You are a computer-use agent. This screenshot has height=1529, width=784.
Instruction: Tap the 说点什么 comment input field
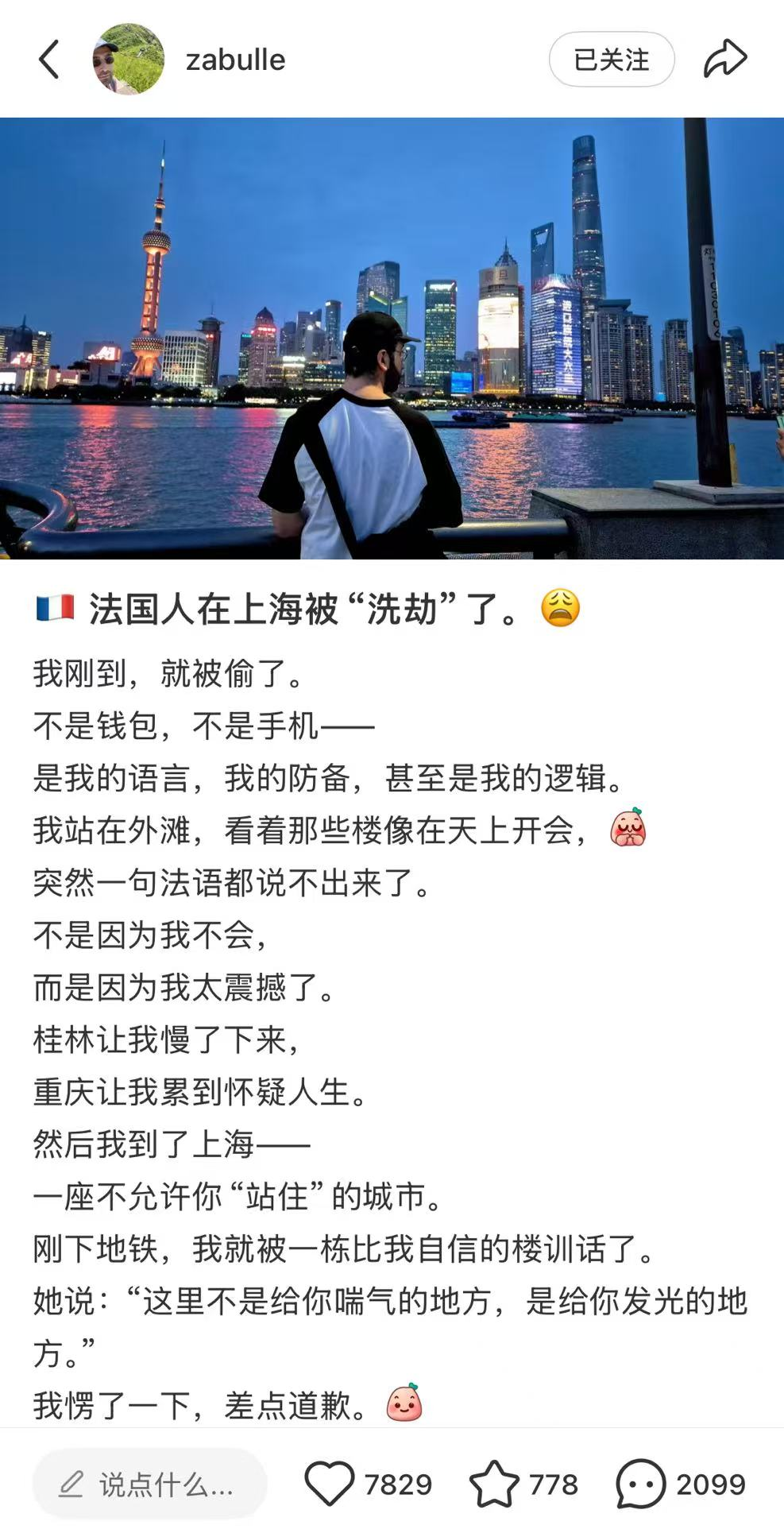(150, 1484)
